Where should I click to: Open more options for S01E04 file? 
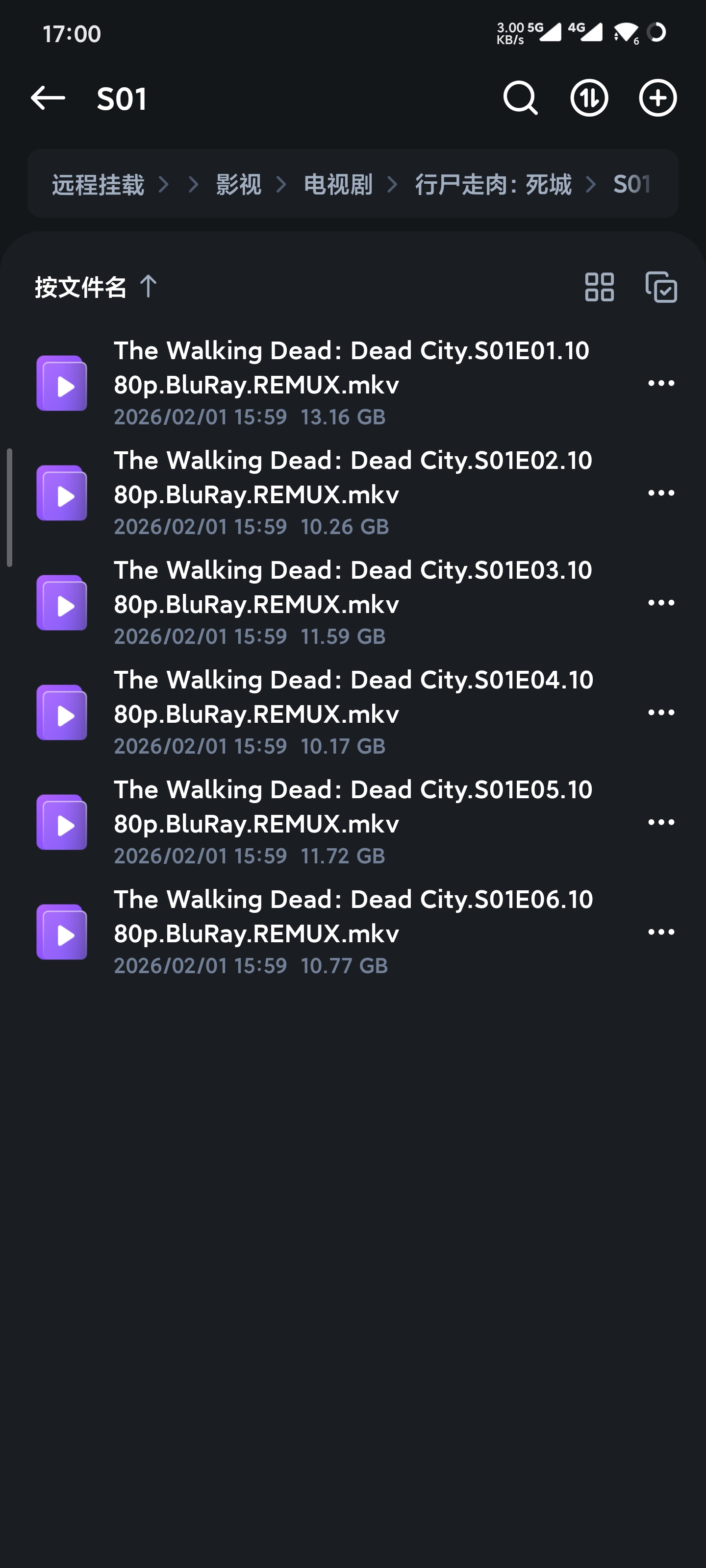click(x=661, y=712)
